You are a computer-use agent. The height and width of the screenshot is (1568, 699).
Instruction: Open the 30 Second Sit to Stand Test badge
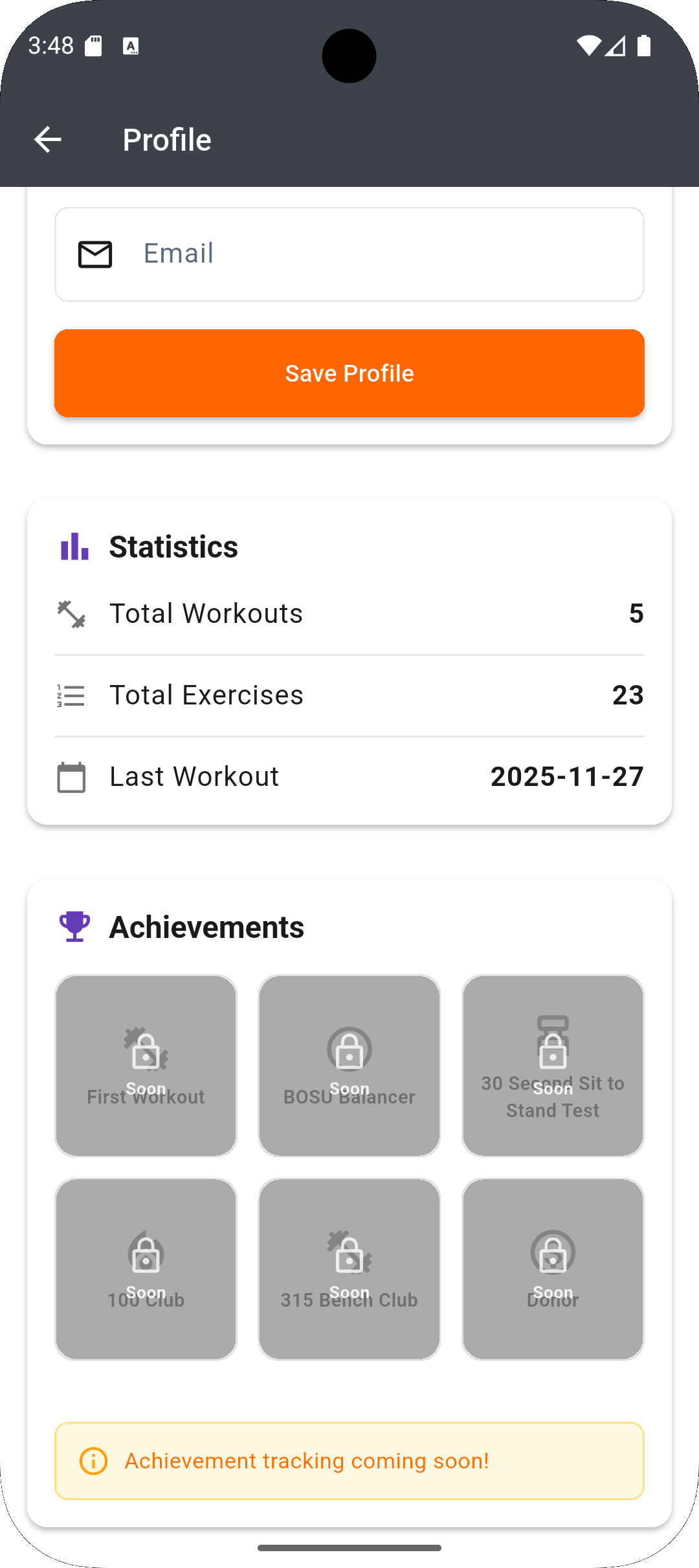(553, 1065)
